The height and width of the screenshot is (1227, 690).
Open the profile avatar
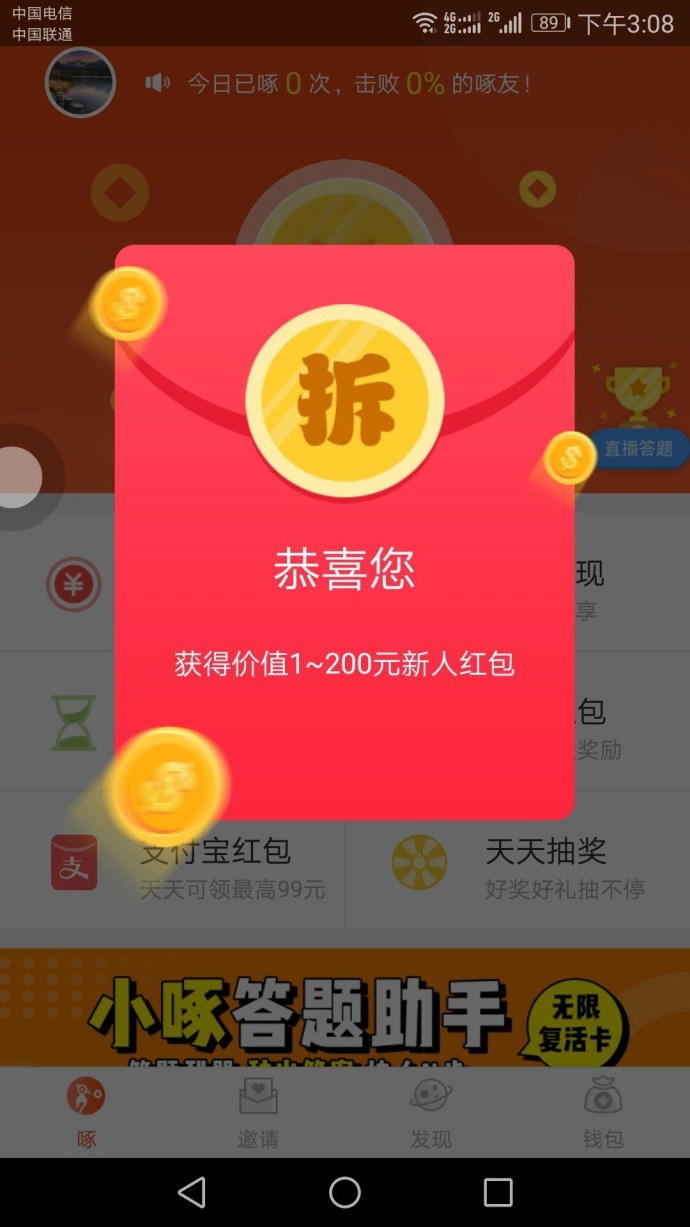(x=80, y=82)
